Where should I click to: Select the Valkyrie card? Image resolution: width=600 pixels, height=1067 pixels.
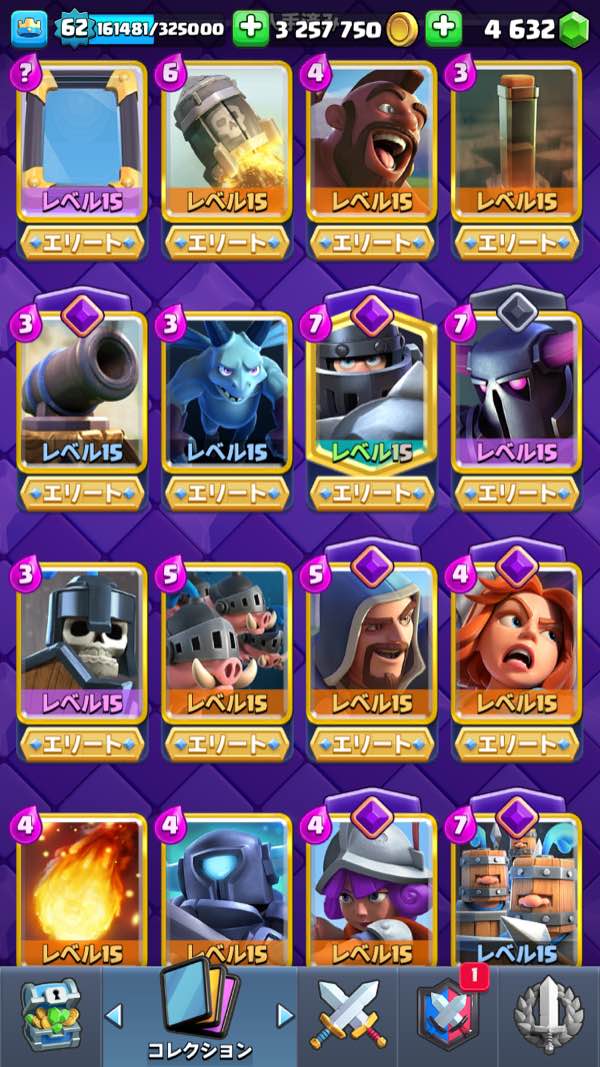point(517,640)
